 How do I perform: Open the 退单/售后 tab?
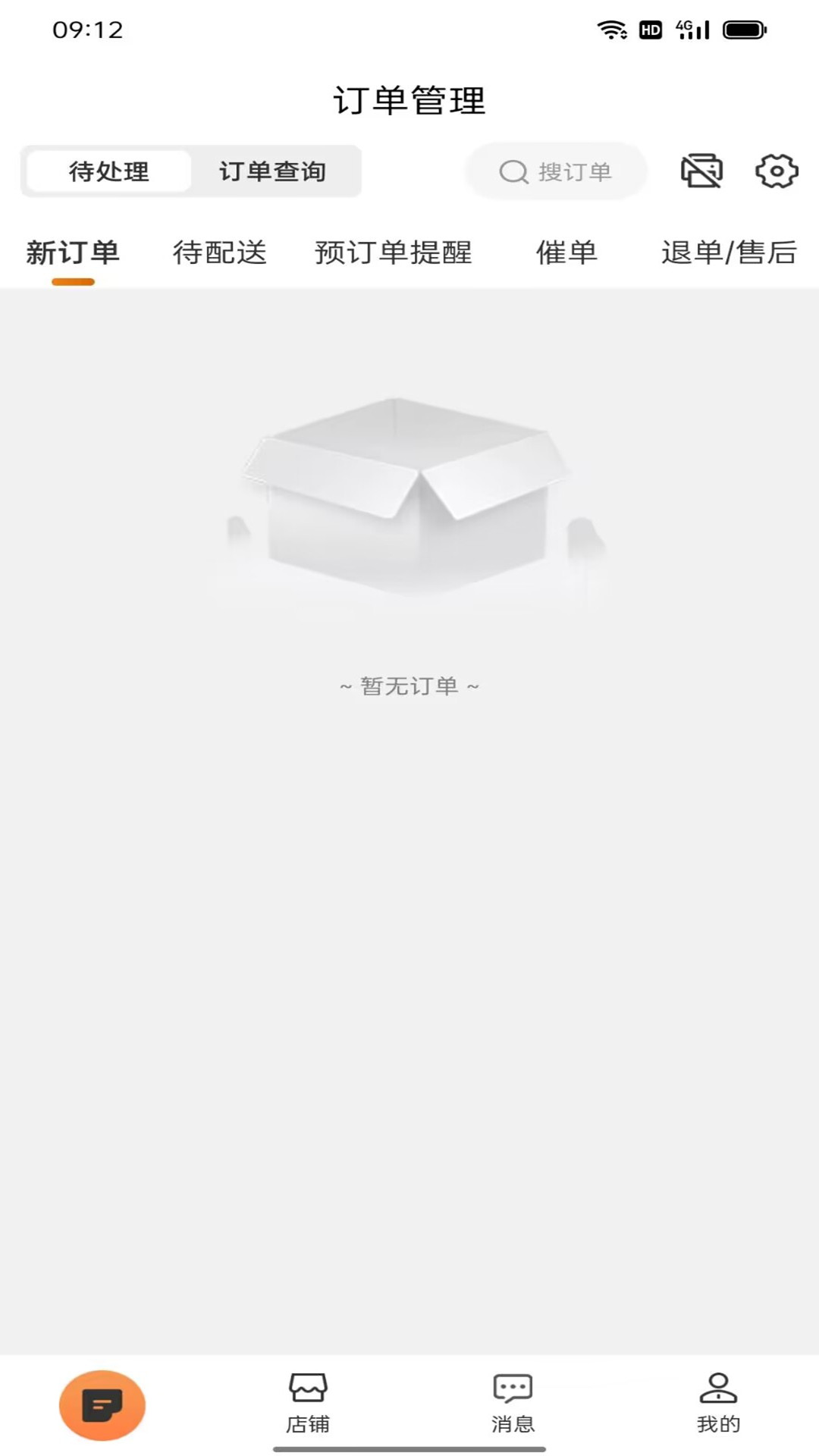click(730, 253)
